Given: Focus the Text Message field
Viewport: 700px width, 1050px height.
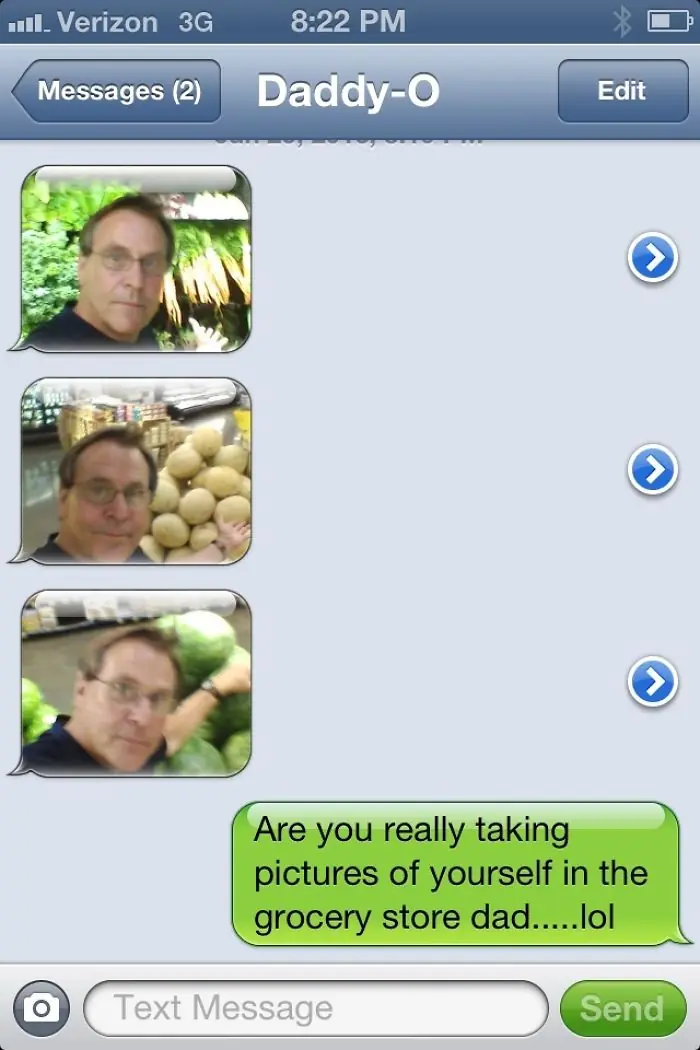Looking at the screenshot, I should click(316, 1008).
